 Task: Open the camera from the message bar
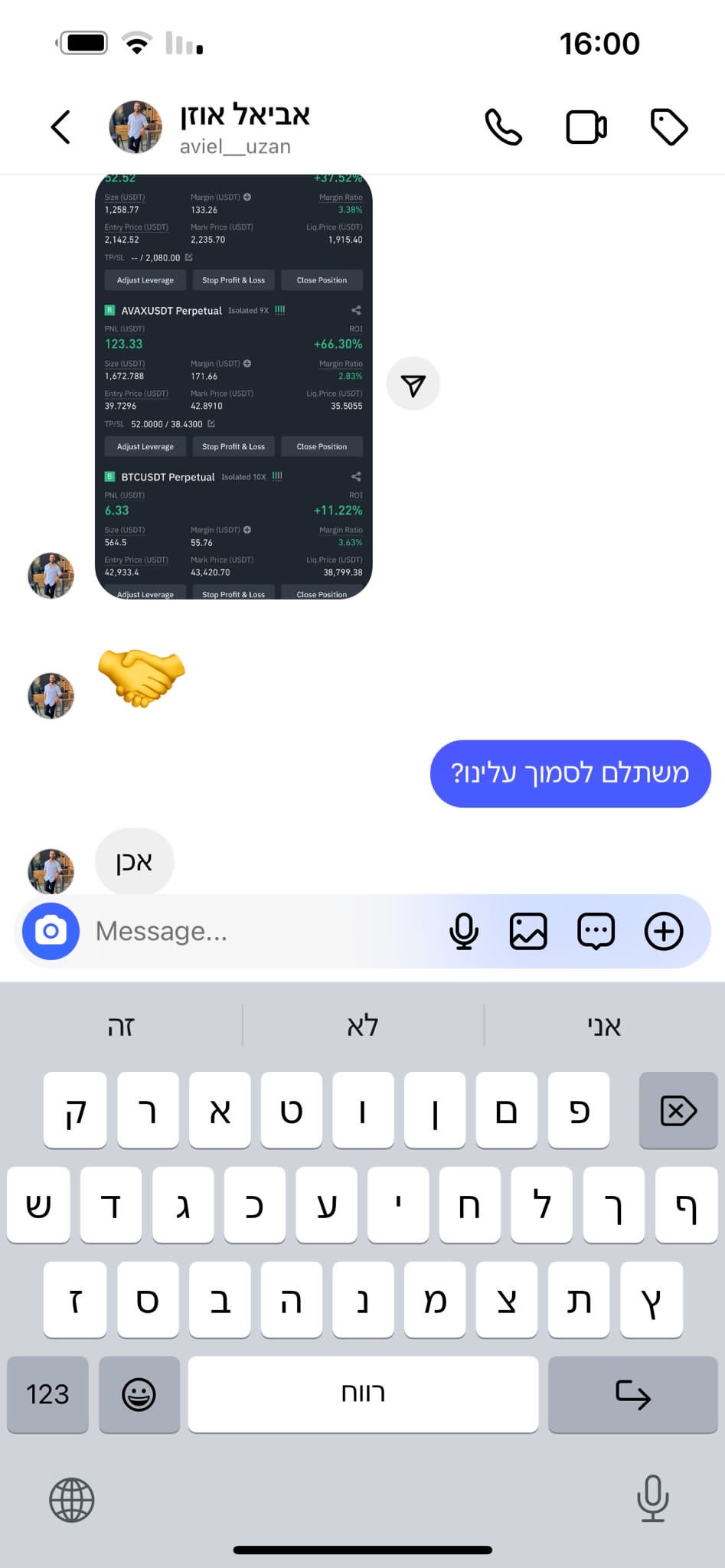pos(51,931)
